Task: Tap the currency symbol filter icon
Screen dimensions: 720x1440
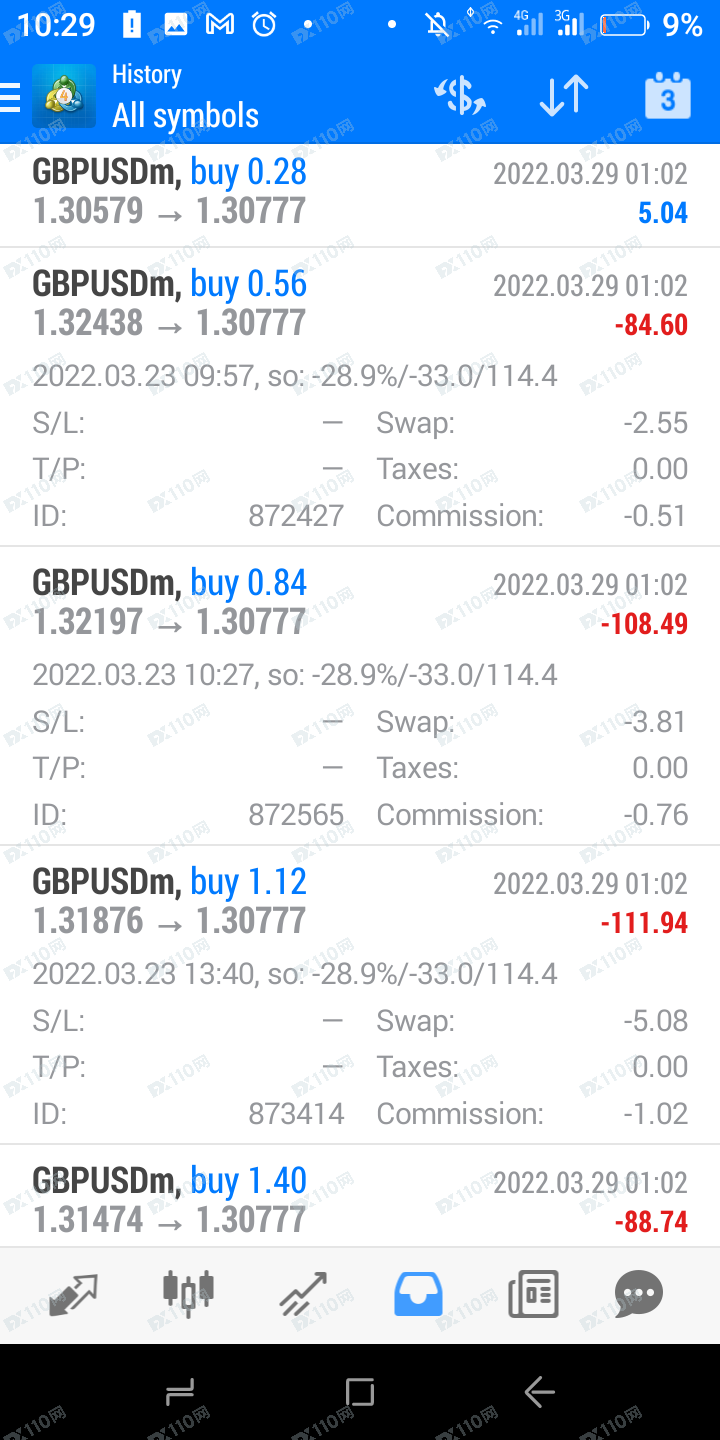Action: (460, 96)
